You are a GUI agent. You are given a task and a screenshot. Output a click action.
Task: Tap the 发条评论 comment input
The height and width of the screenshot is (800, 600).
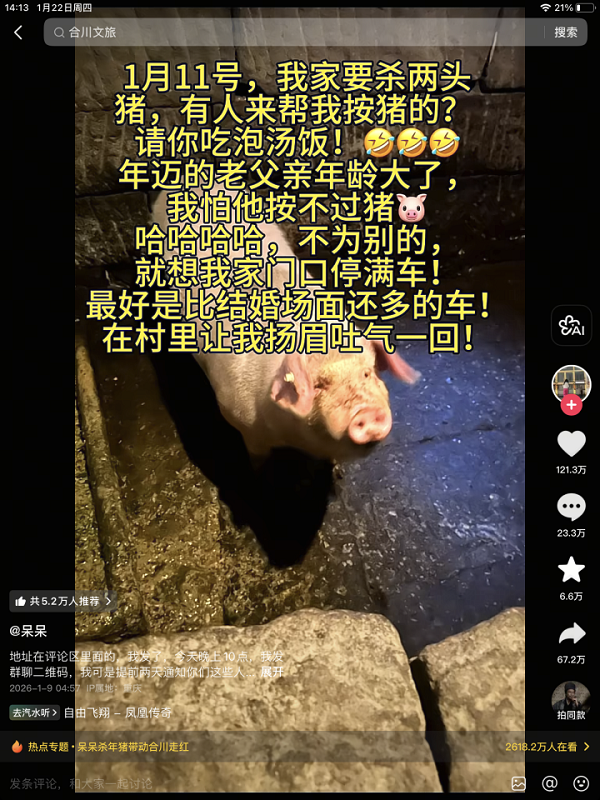(200, 783)
